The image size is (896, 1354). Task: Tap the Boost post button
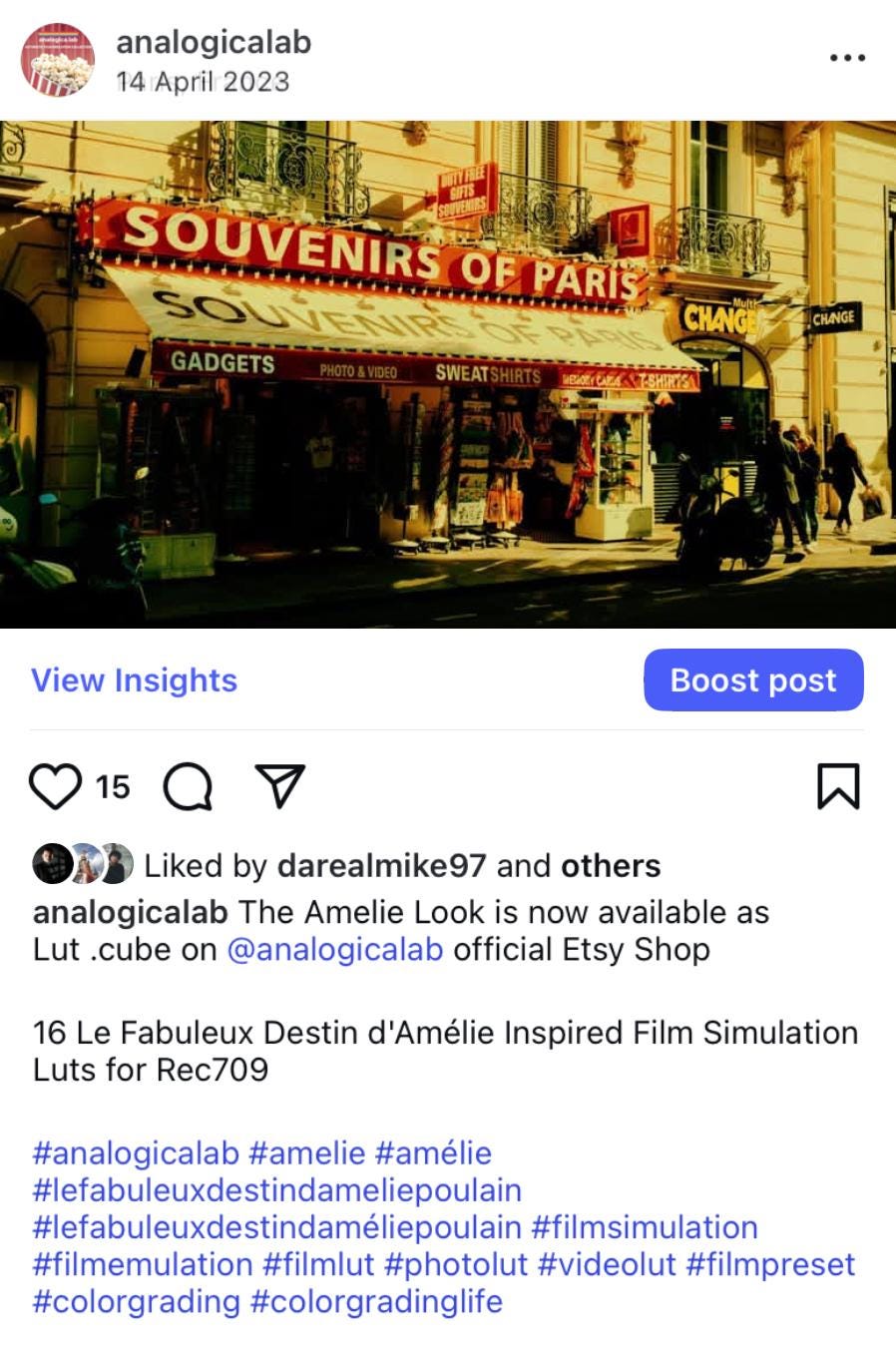coord(753,680)
